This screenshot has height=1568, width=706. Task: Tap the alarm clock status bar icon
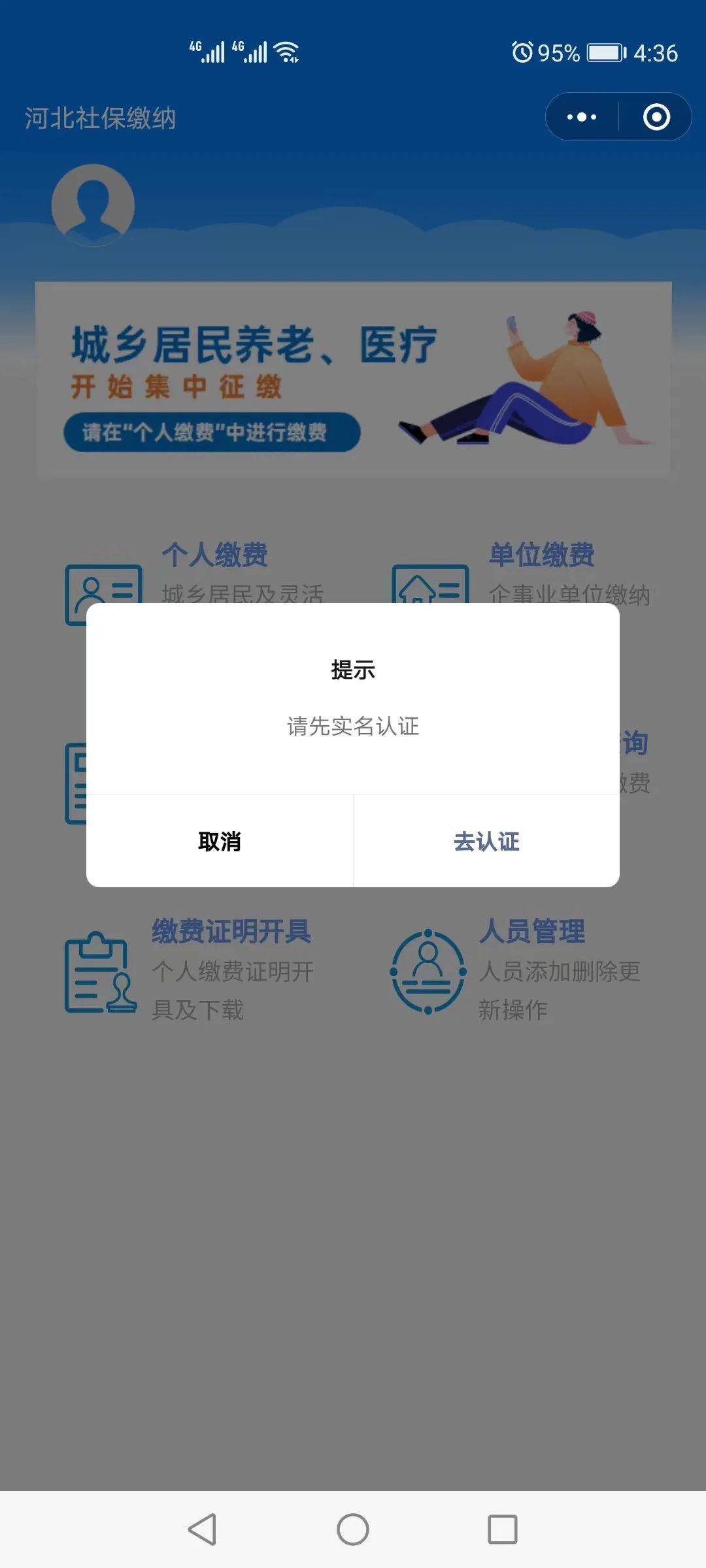[x=523, y=52]
